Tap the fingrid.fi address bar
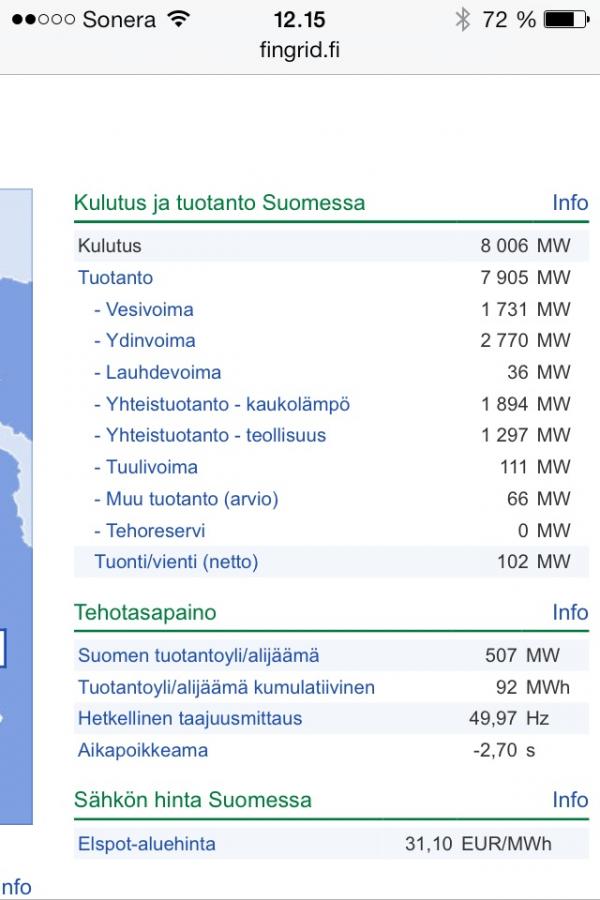 tap(299, 51)
